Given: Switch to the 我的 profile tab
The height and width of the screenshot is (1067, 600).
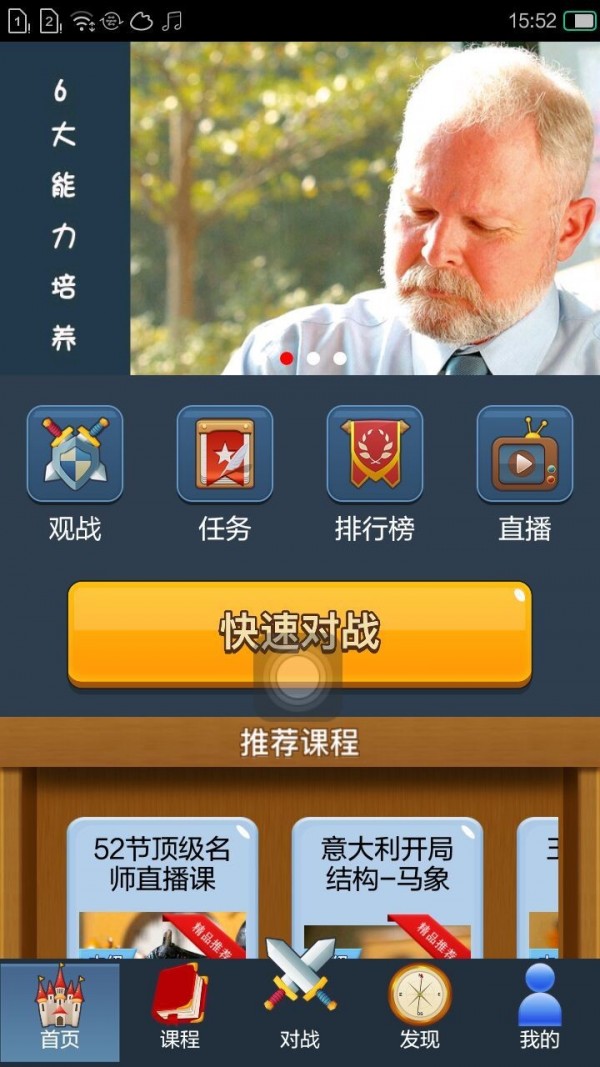Looking at the screenshot, I should point(540,1012).
